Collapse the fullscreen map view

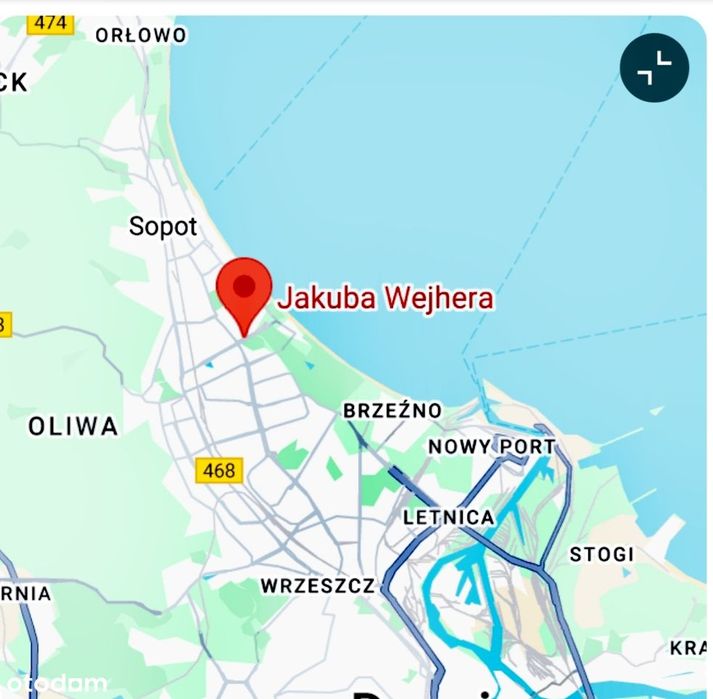pyautogui.click(x=654, y=69)
